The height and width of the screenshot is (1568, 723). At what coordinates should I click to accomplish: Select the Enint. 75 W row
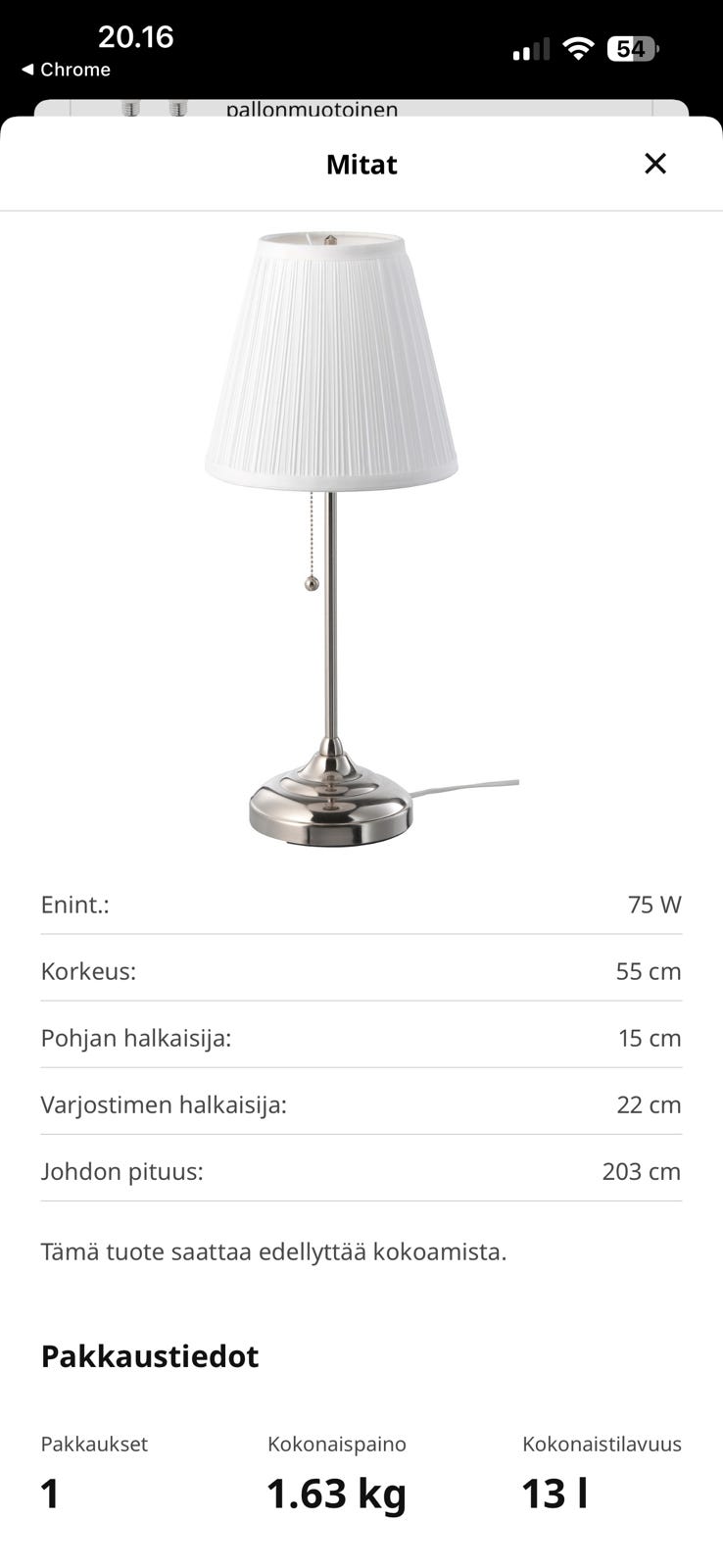coord(361,905)
